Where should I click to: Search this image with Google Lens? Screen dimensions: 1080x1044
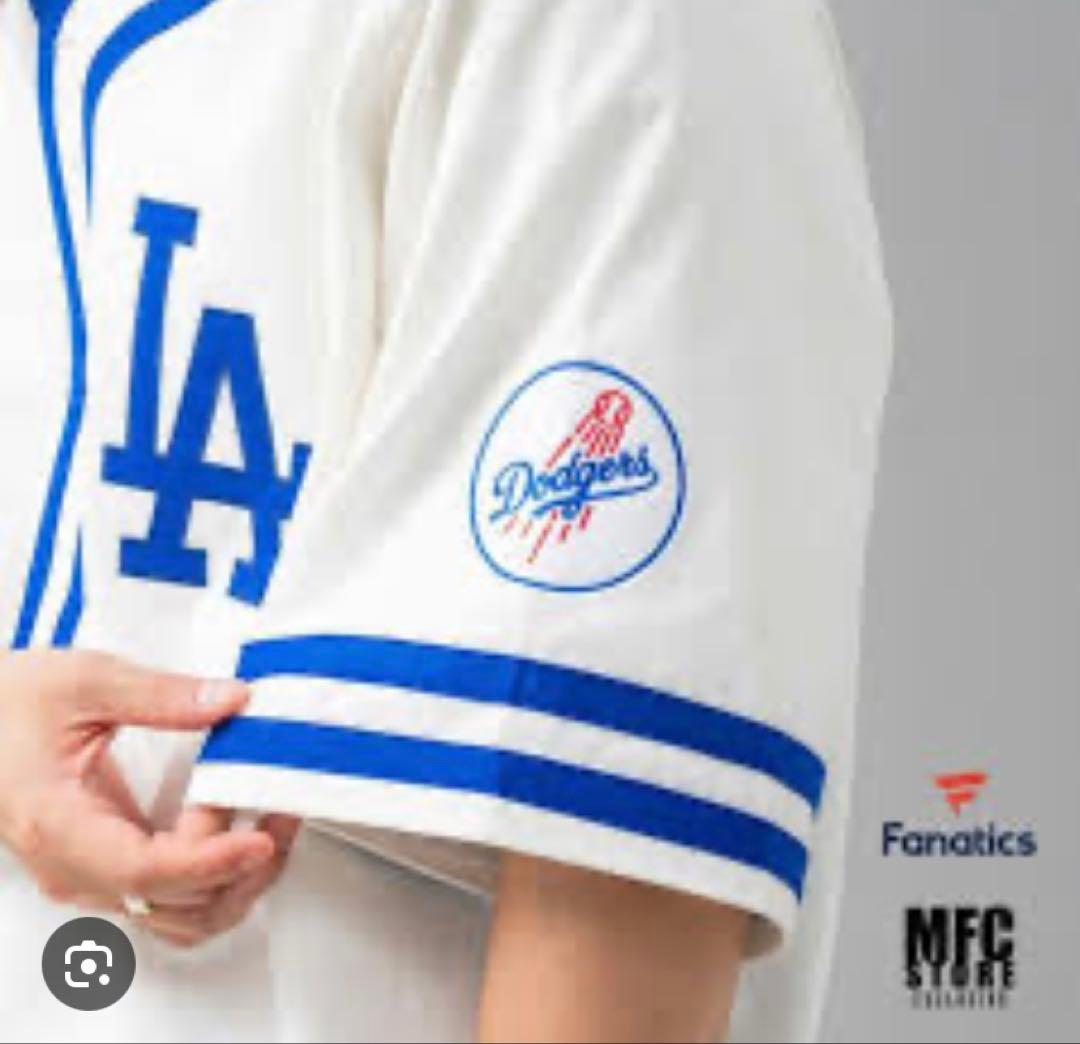88,964
